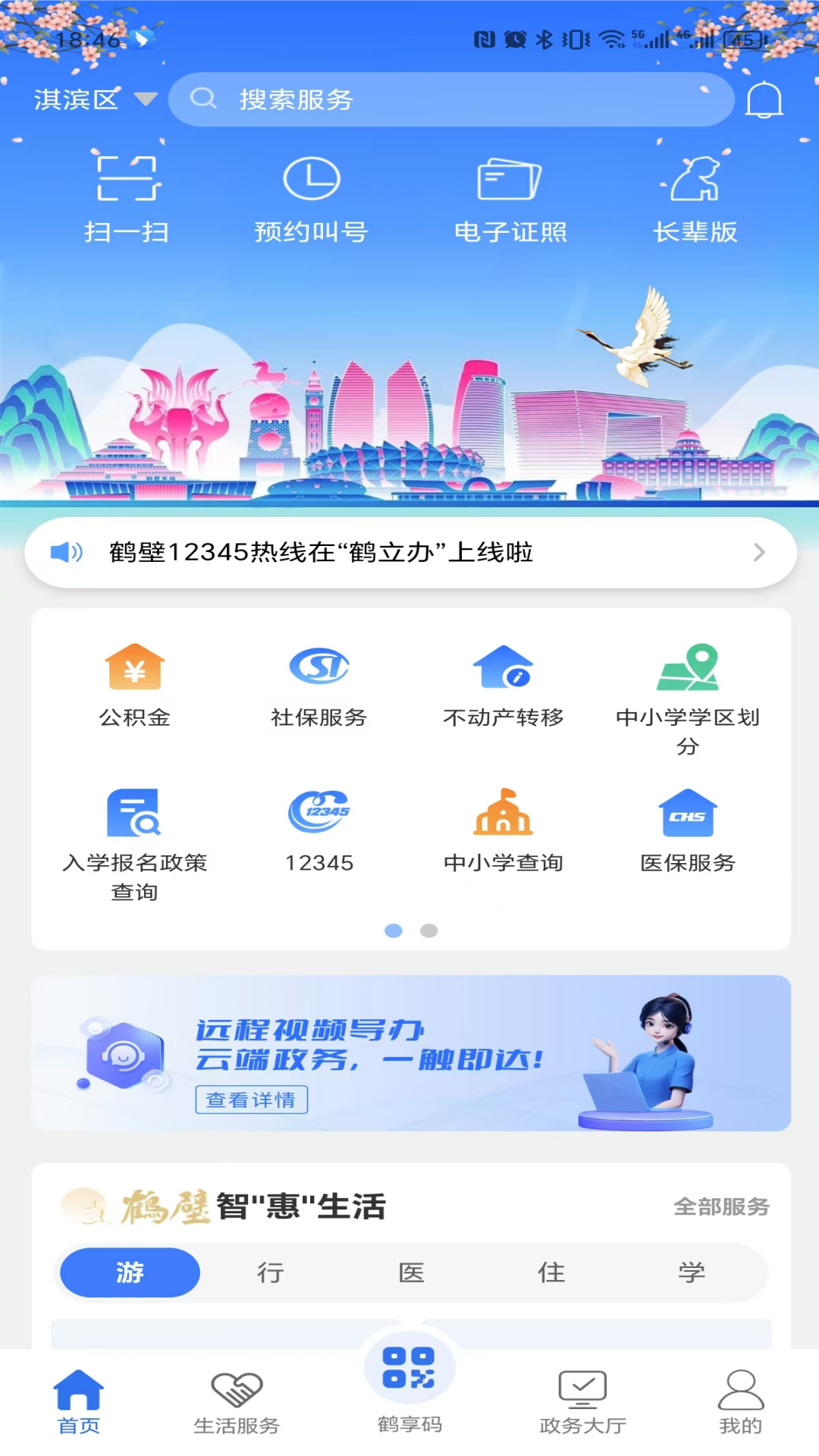Select 社保服务 social security services
This screenshot has height=1456, width=819.
(319, 682)
